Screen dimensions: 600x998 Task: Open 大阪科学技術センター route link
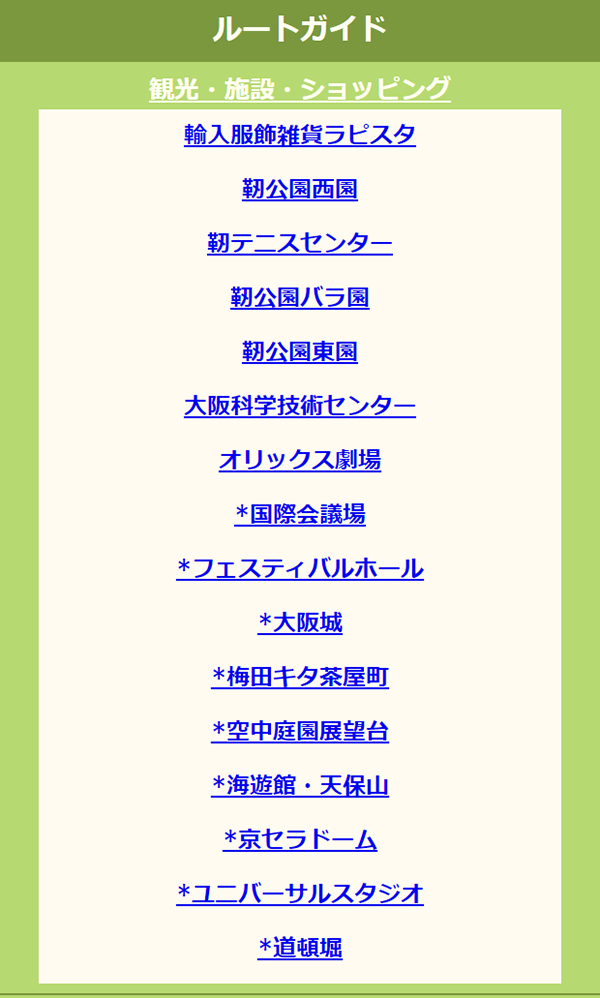click(300, 405)
